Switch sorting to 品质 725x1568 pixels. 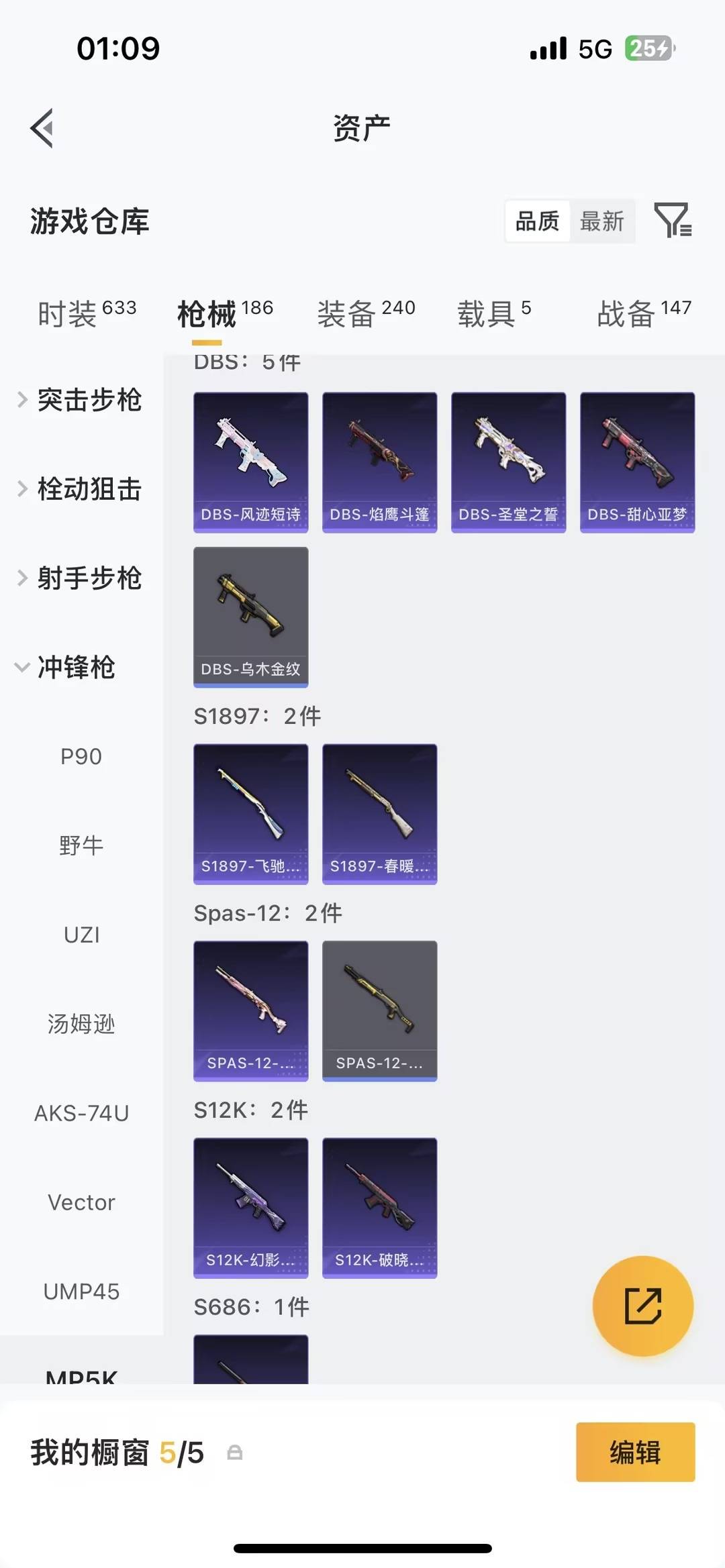tap(536, 221)
